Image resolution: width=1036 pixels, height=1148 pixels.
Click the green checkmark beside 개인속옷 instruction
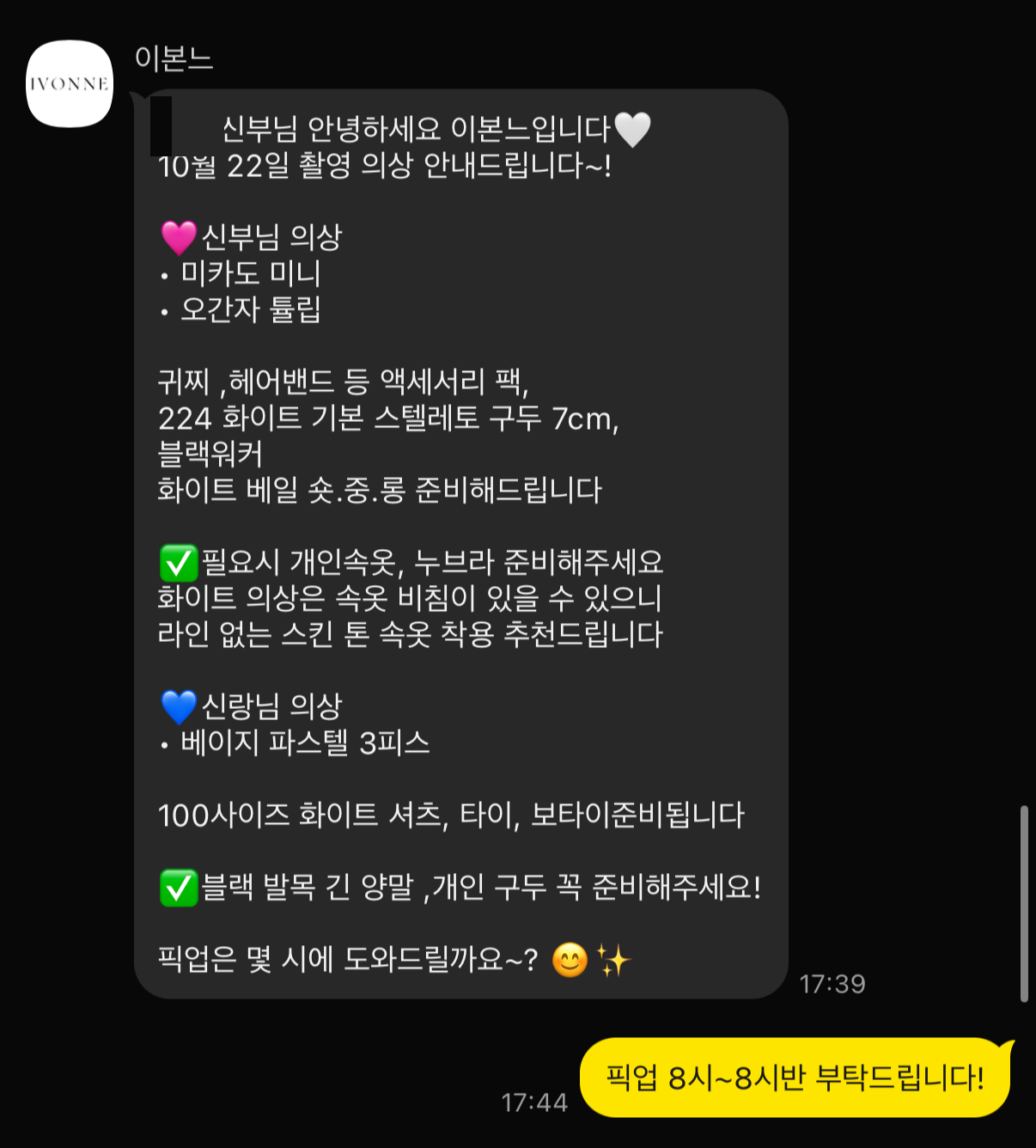178,563
